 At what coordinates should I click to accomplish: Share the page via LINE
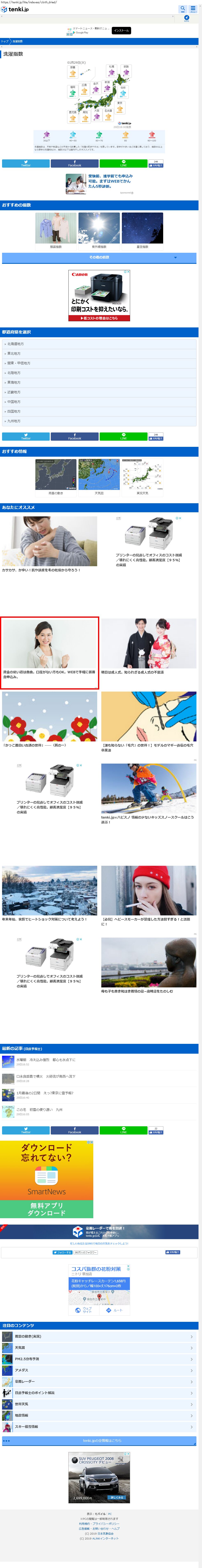[123, 164]
